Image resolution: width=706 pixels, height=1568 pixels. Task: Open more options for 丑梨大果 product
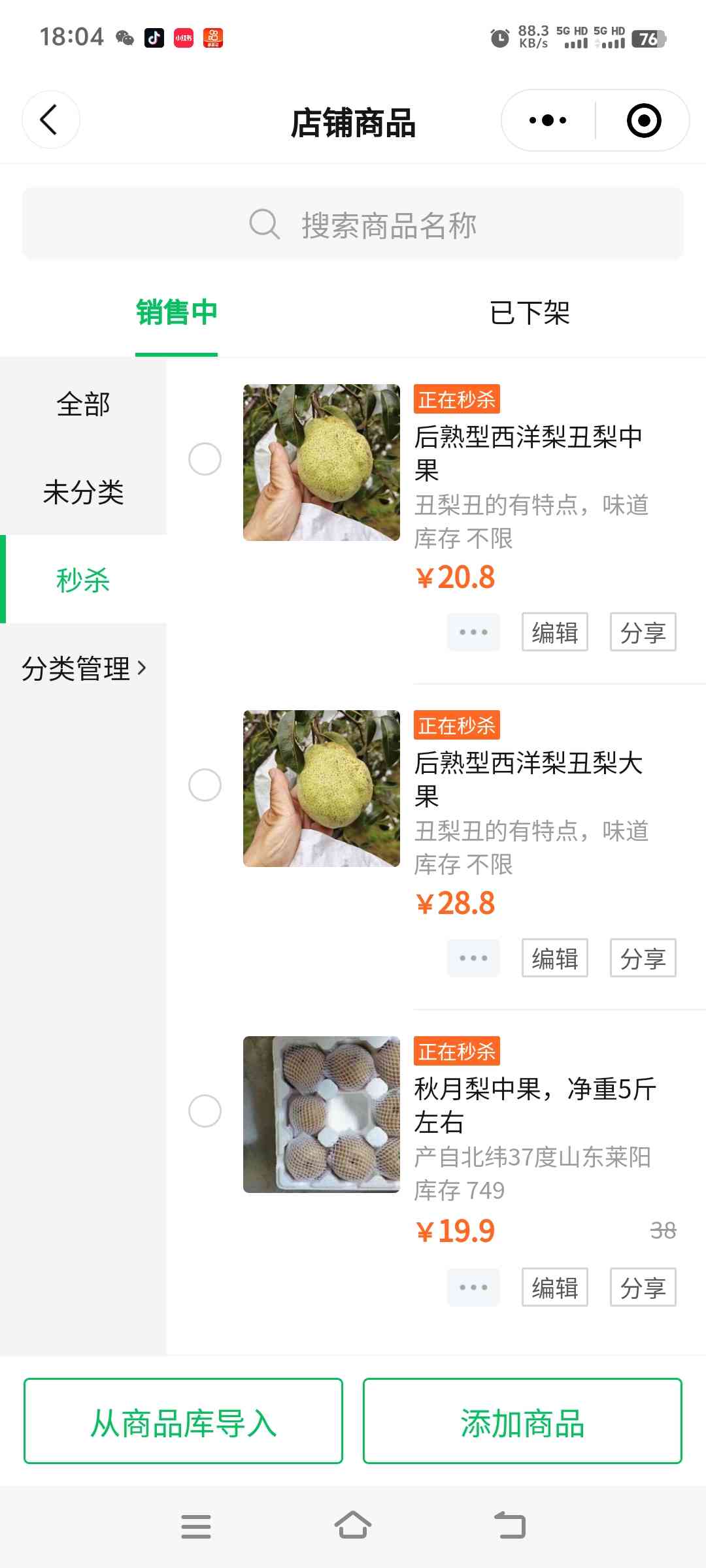473,958
